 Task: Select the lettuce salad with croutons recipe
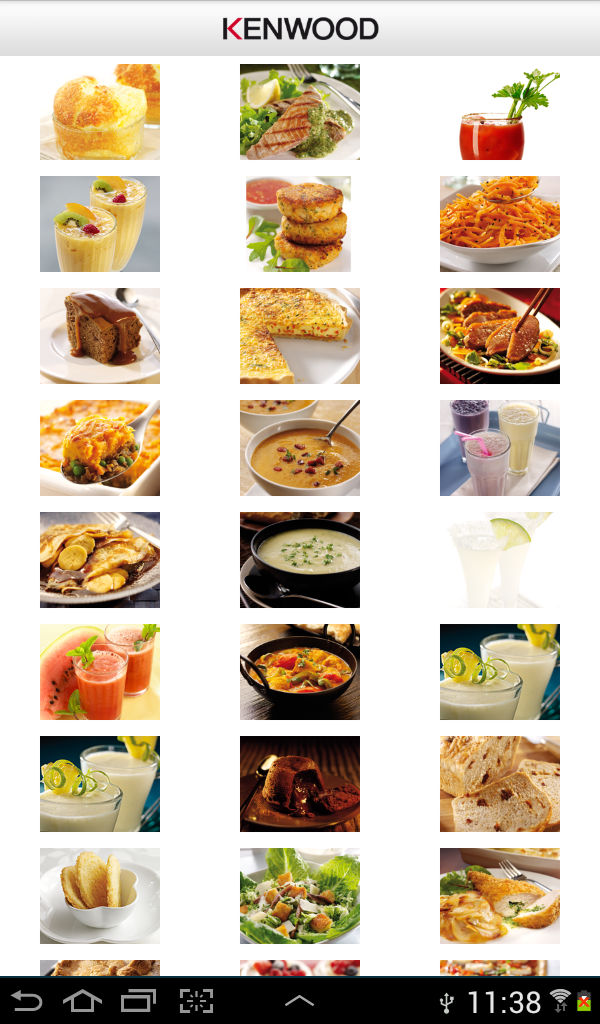click(x=300, y=896)
